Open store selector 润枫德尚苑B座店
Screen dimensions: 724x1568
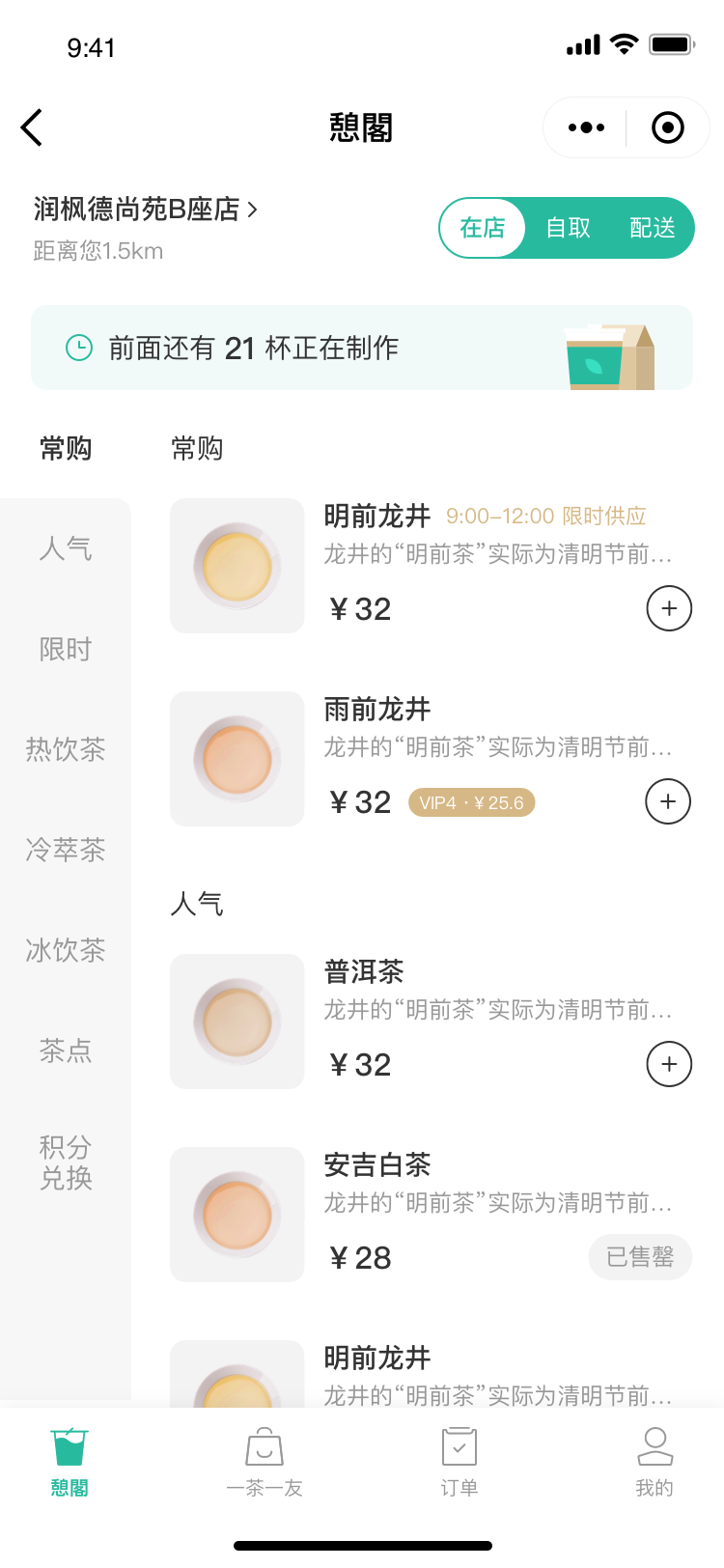tap(146, 210)
